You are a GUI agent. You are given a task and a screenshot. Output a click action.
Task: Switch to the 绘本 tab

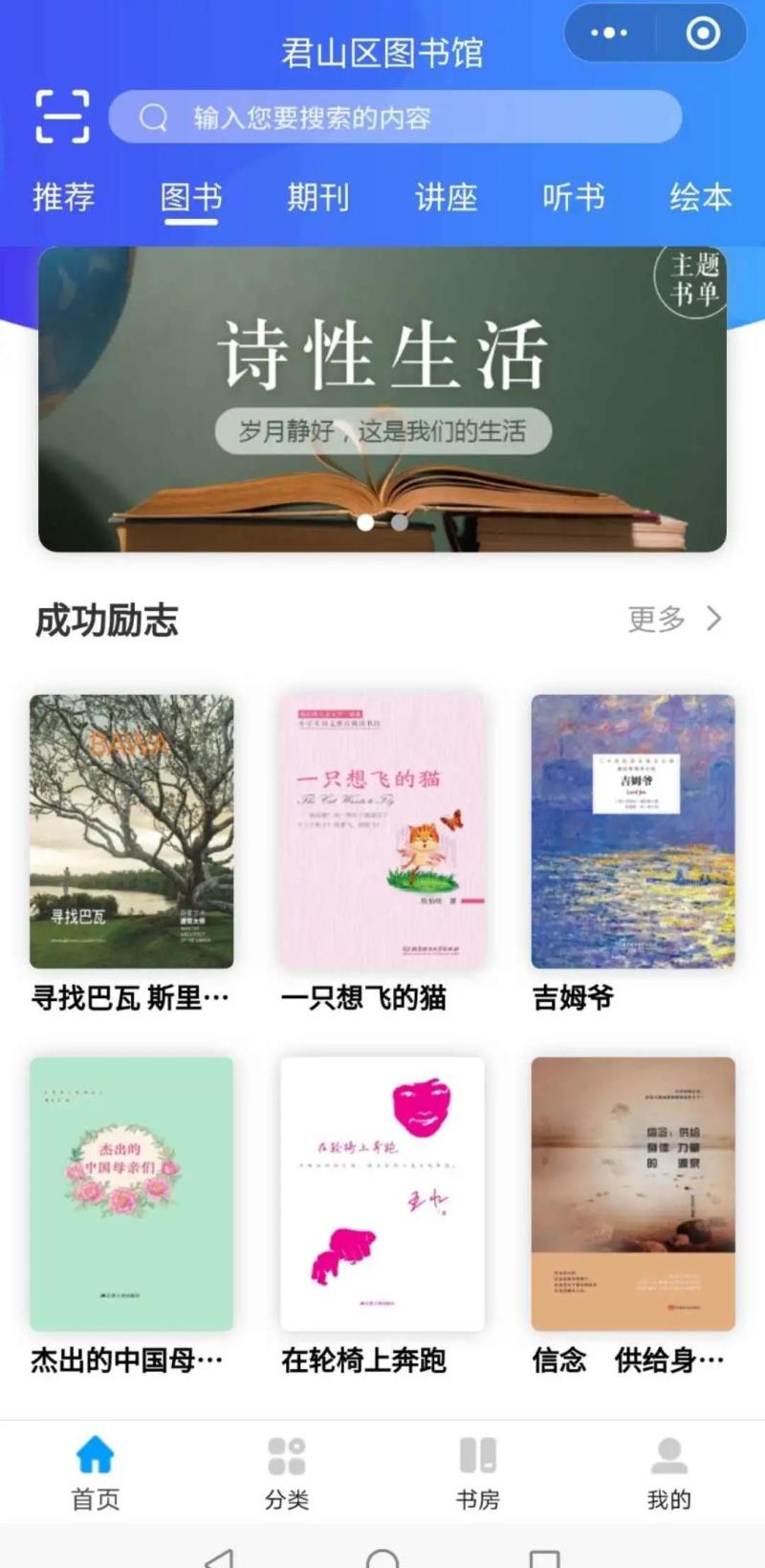pos(701,197)
